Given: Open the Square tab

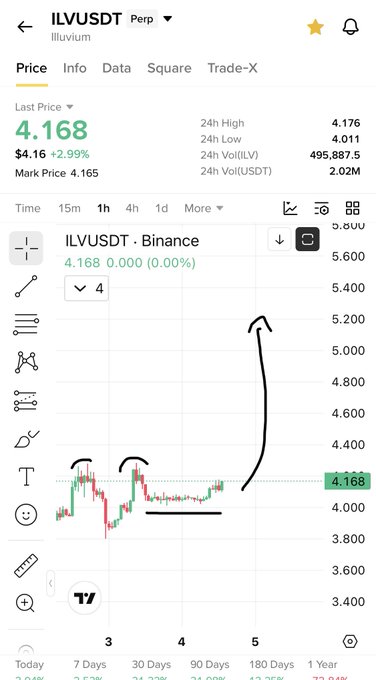Looking at the screenshot, I should coord(169,68).
